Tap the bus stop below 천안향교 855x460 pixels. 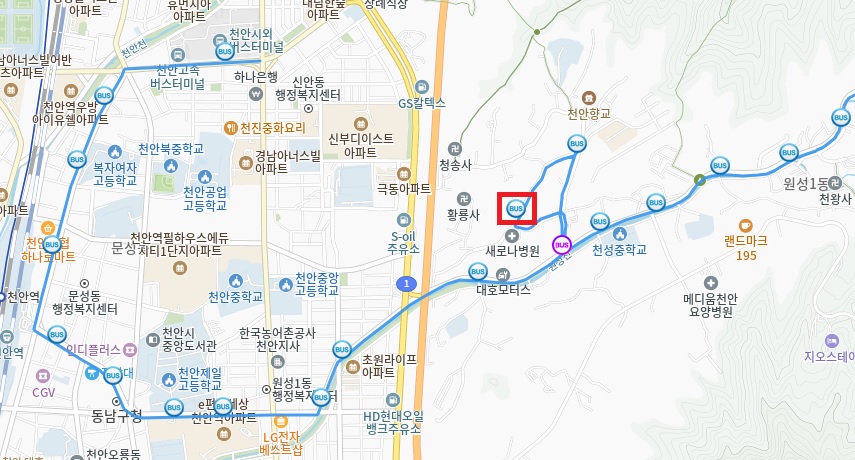pyautogui.click(x=576, y=144)
